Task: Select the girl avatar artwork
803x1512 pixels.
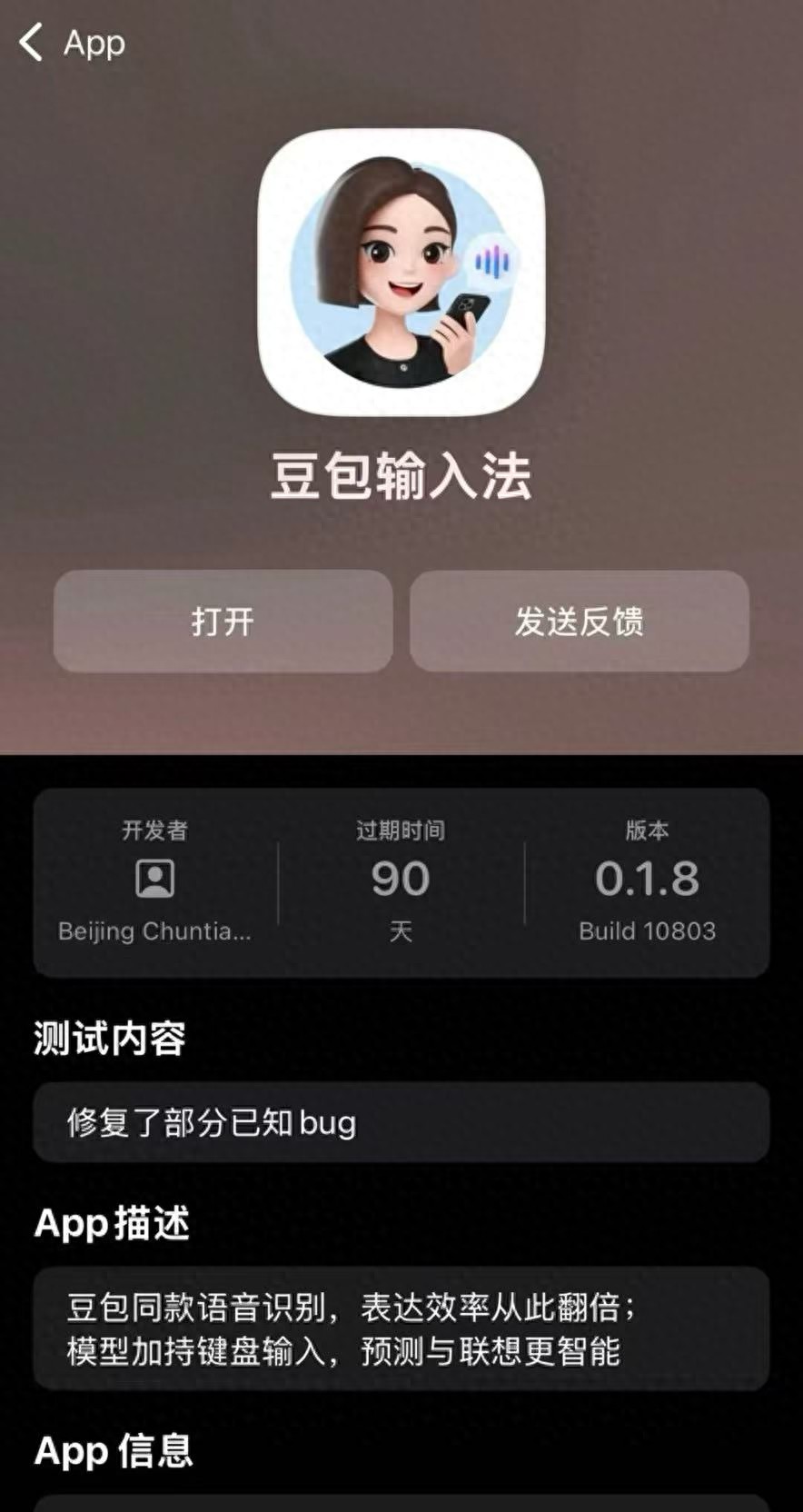Action: click(382, 264)
